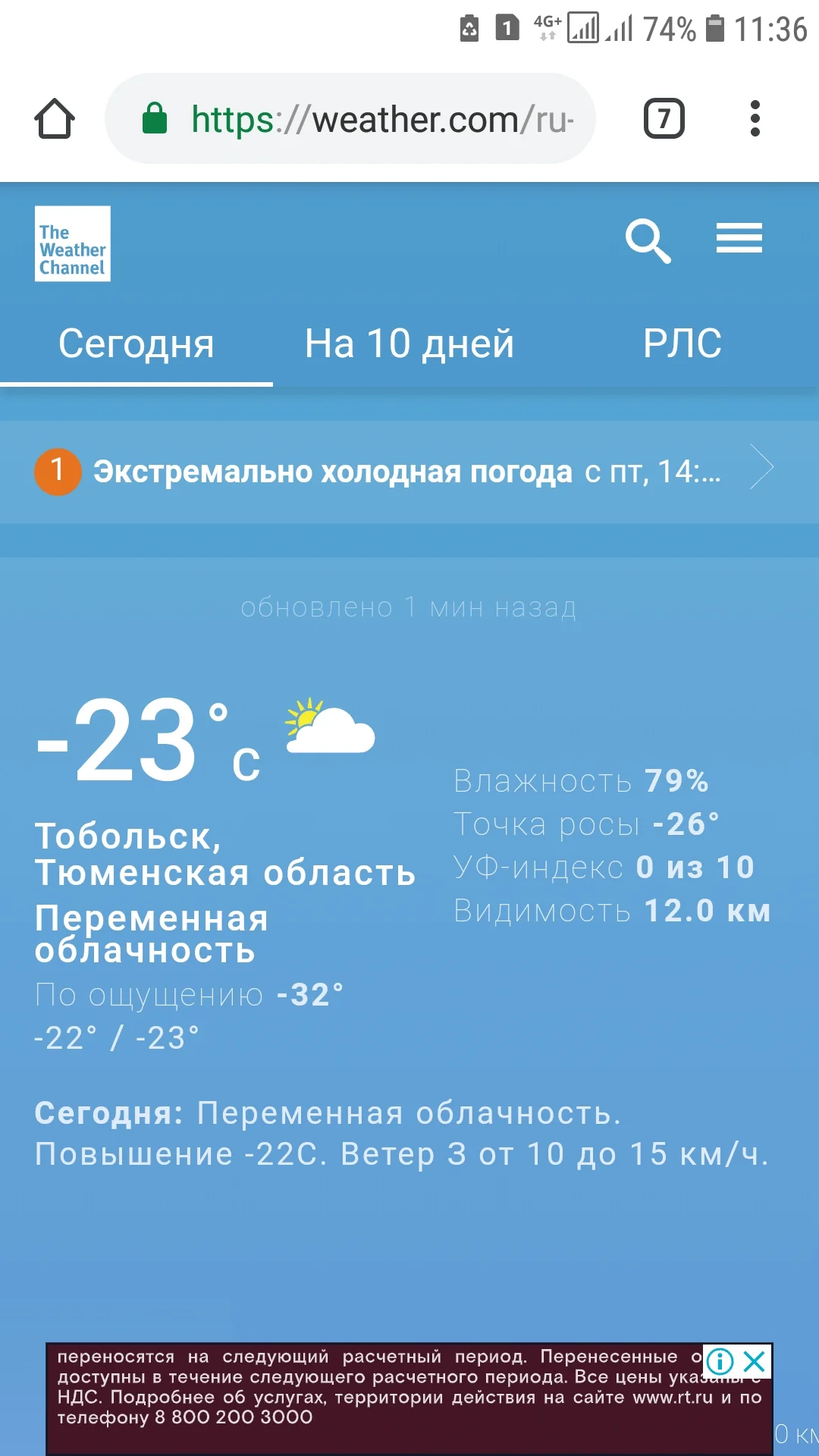Open the browser three-dot options menu
819x1456 pixels.
(755, 118)
